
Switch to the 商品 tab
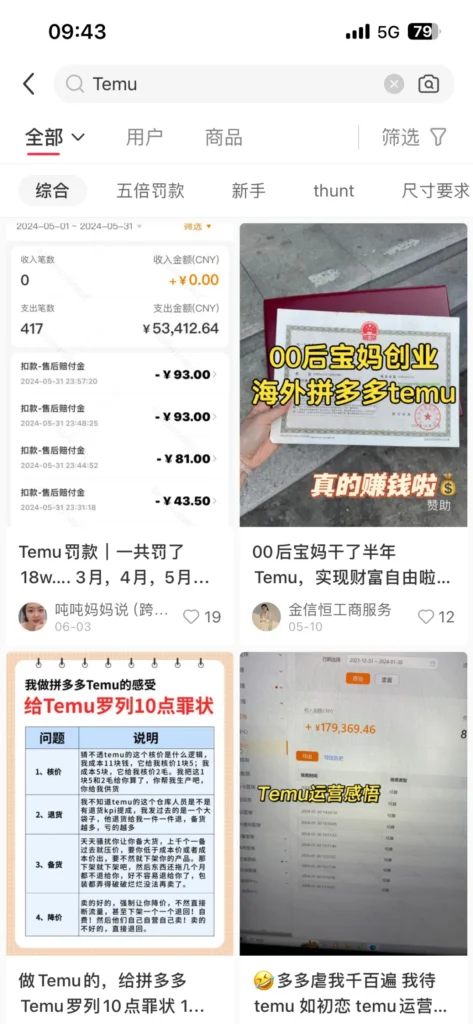[x=223, y=137]
